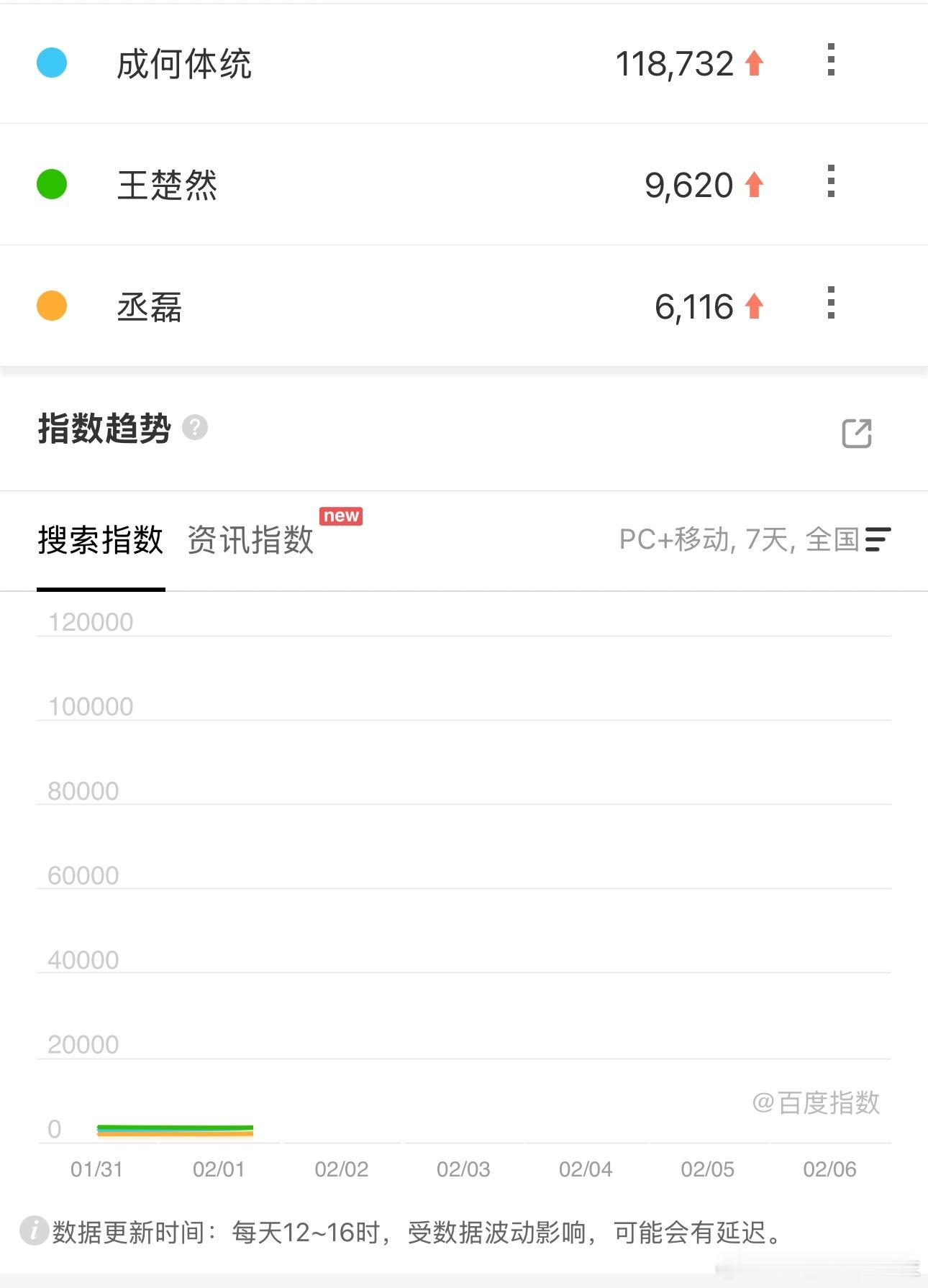
Task: Open the three-dot menu for 丞磊
Action: click(832, 304)
